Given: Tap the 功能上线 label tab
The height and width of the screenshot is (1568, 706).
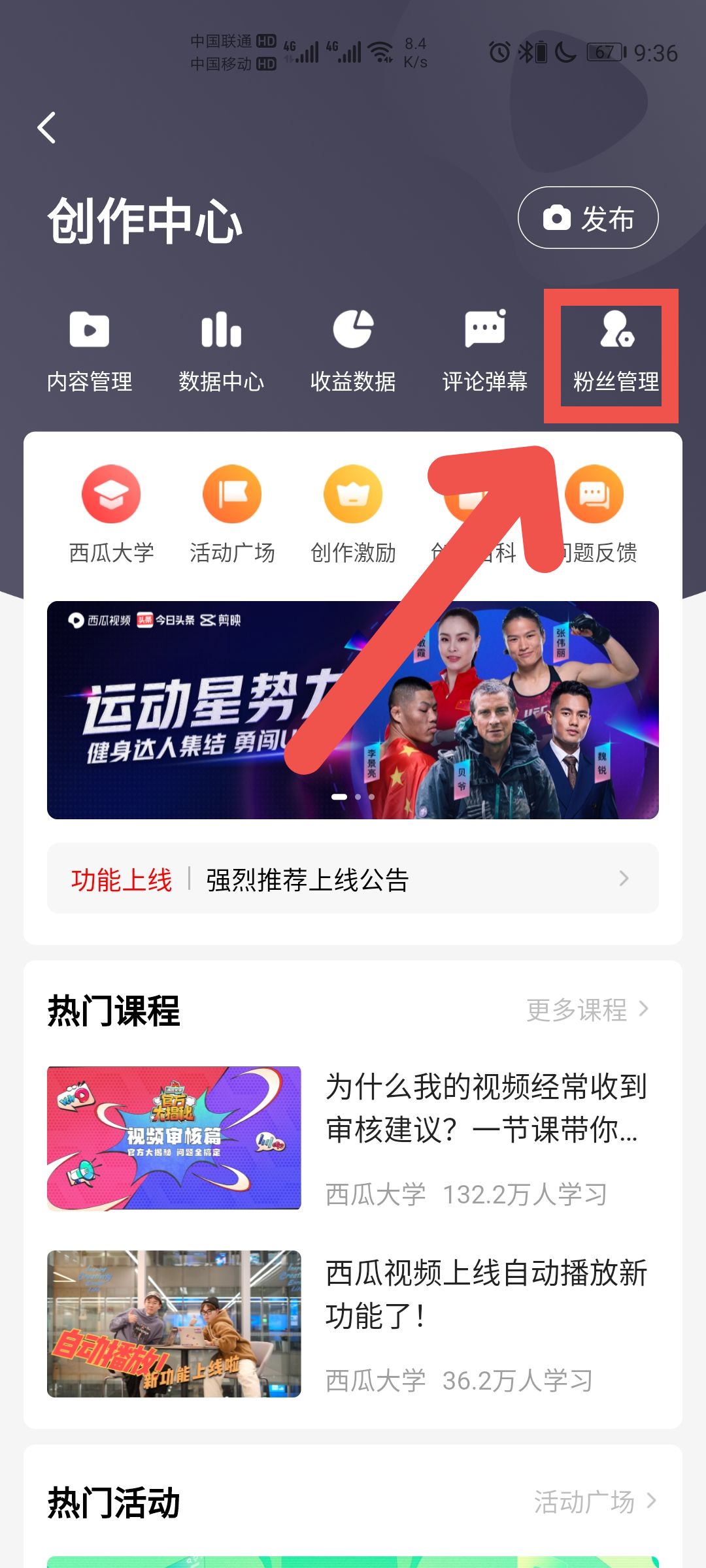Looking at the screenshot, I should pos(122,879).
